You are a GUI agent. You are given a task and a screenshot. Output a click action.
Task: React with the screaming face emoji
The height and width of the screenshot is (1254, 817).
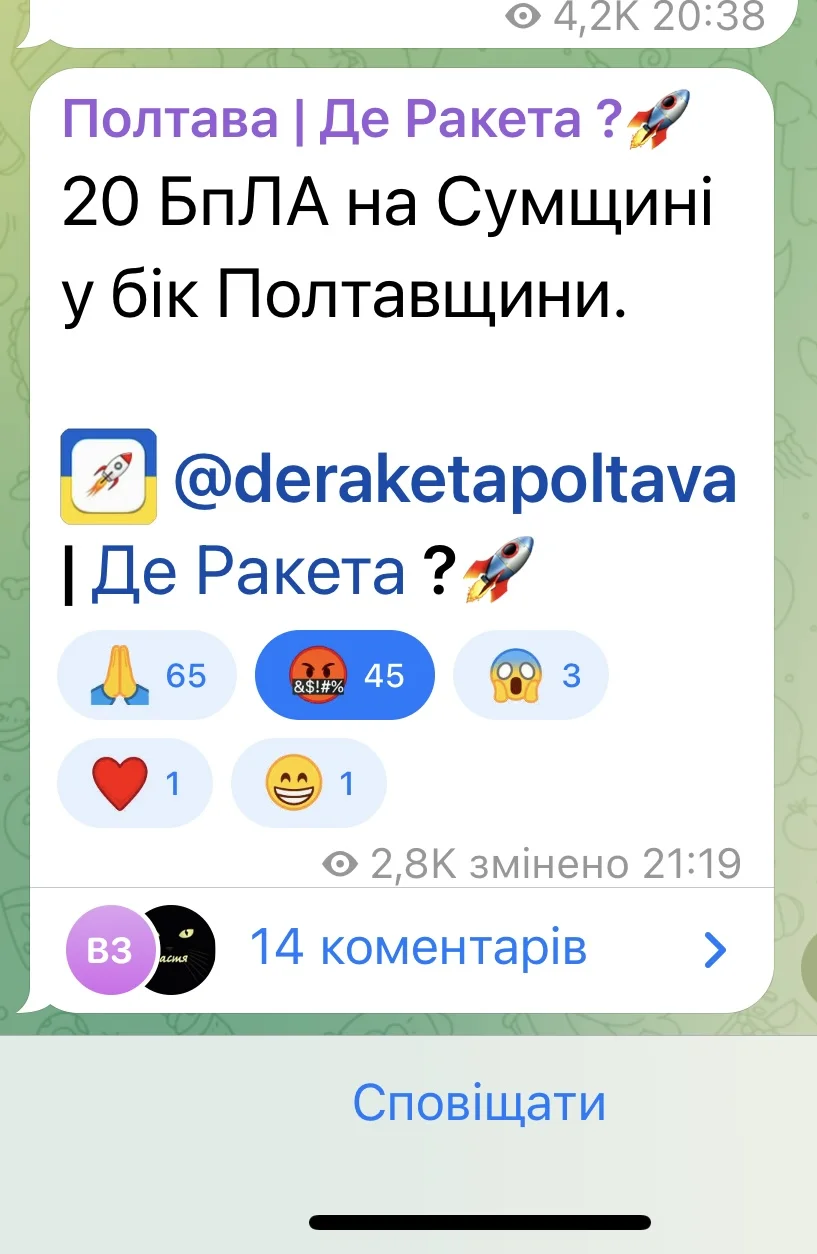point(530,676)
